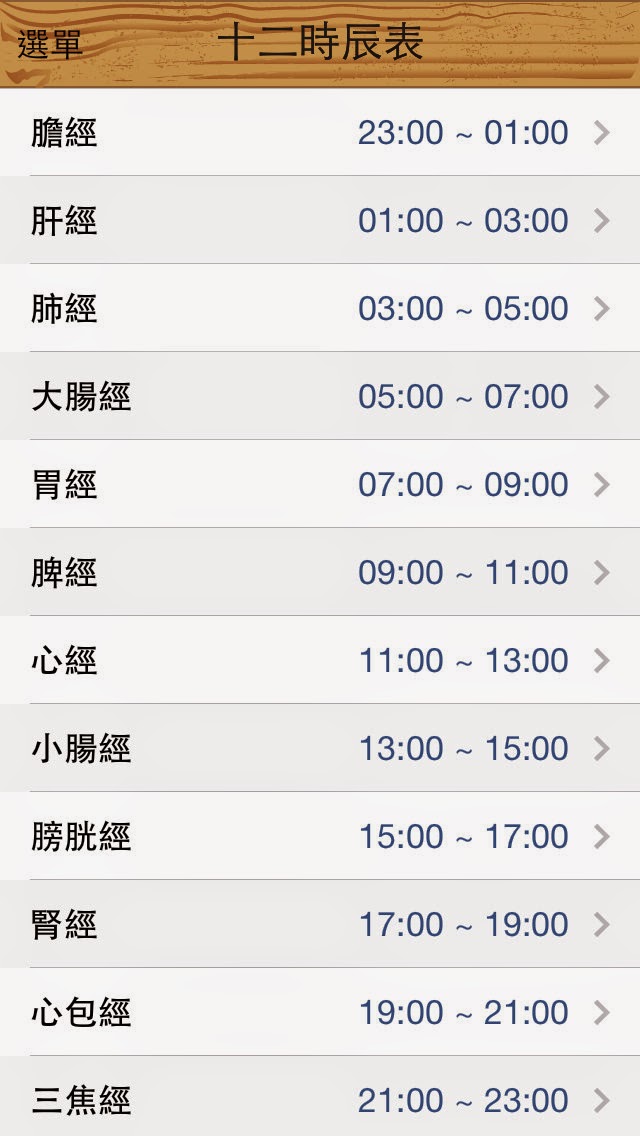Tap the 大腸經 row
The width and height of the screenshot is (640, 1136).
(320, 396)
